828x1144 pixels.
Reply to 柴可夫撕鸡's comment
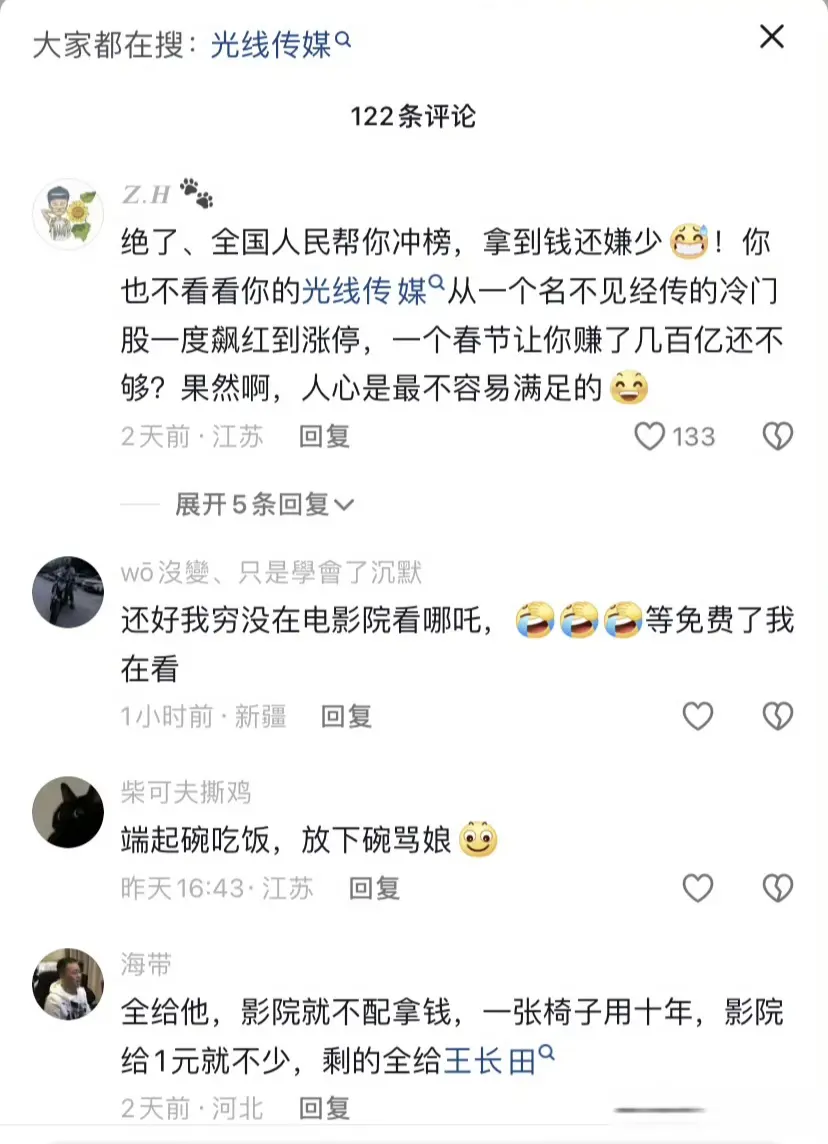click(x=374, y=888)
